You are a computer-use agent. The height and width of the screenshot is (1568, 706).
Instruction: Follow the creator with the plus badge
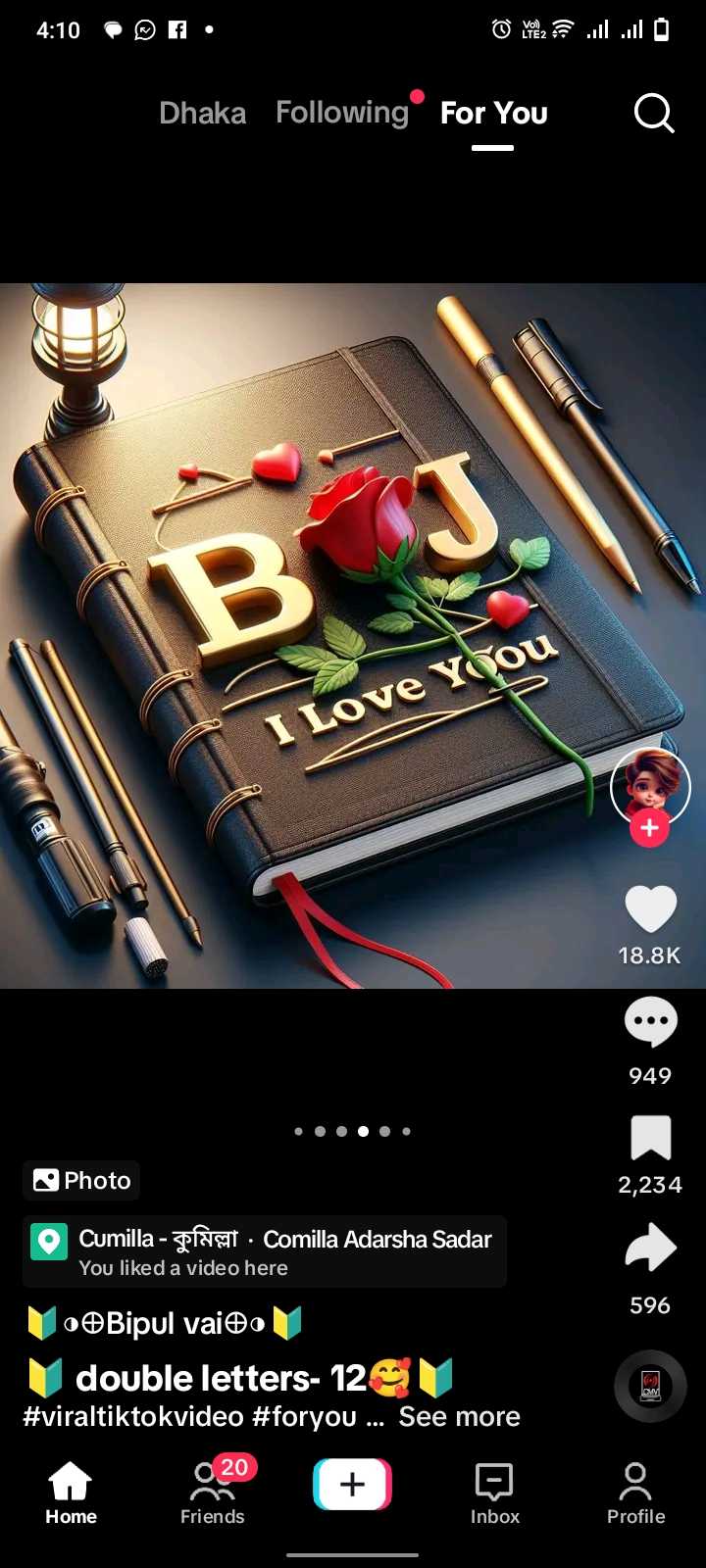click(649, 828)
